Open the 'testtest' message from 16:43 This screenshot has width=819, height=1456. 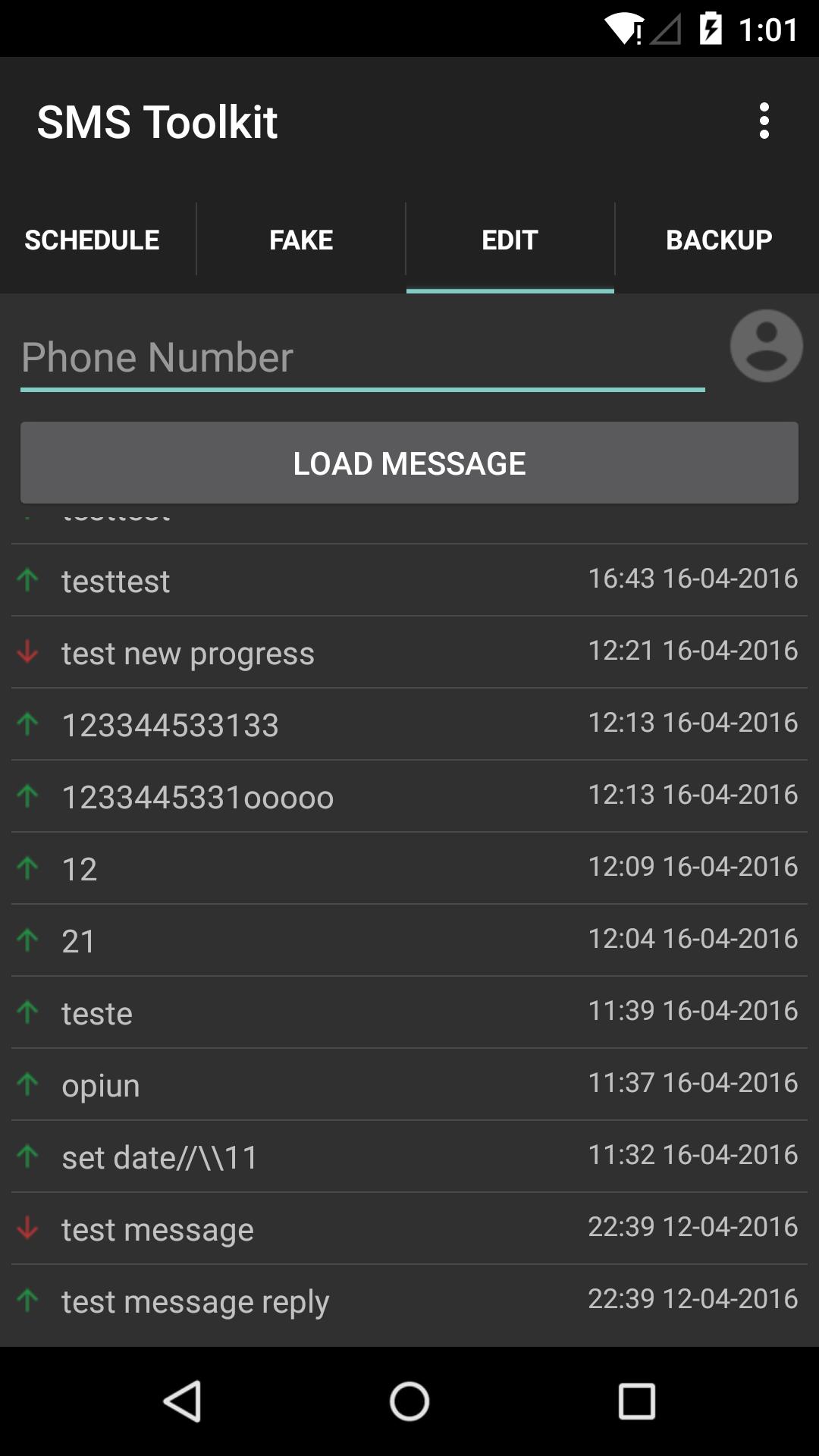click(x=409, y=580)
